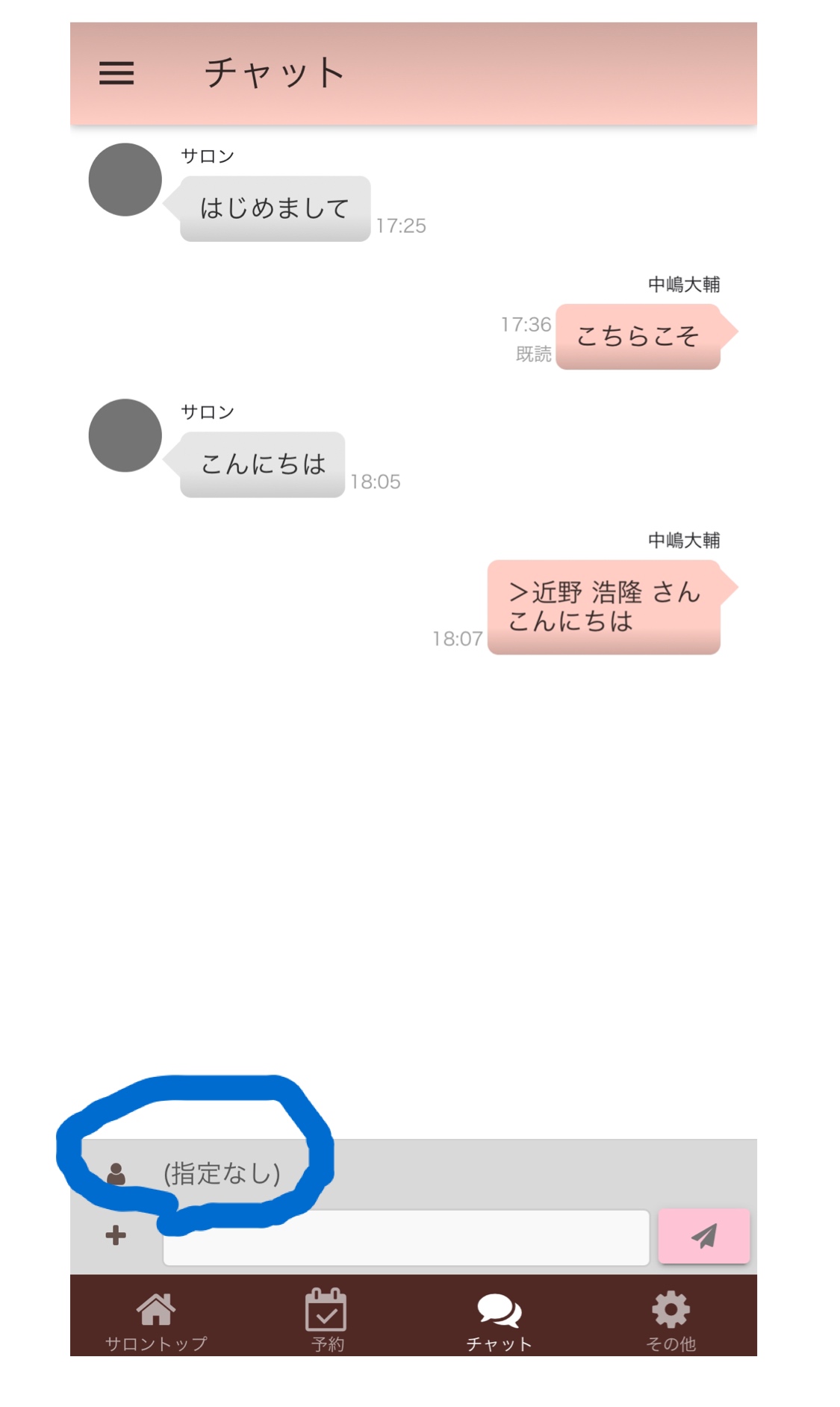Open the hamburger drawer menu
Viewport: 840px width, 1407px height.
116,73
